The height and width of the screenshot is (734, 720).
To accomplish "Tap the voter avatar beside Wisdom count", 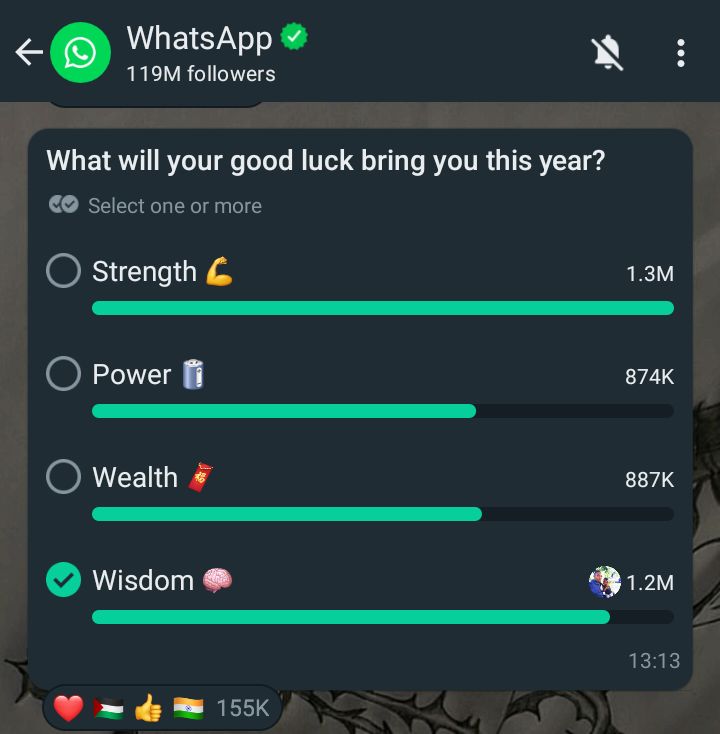I will pos(604,581).
